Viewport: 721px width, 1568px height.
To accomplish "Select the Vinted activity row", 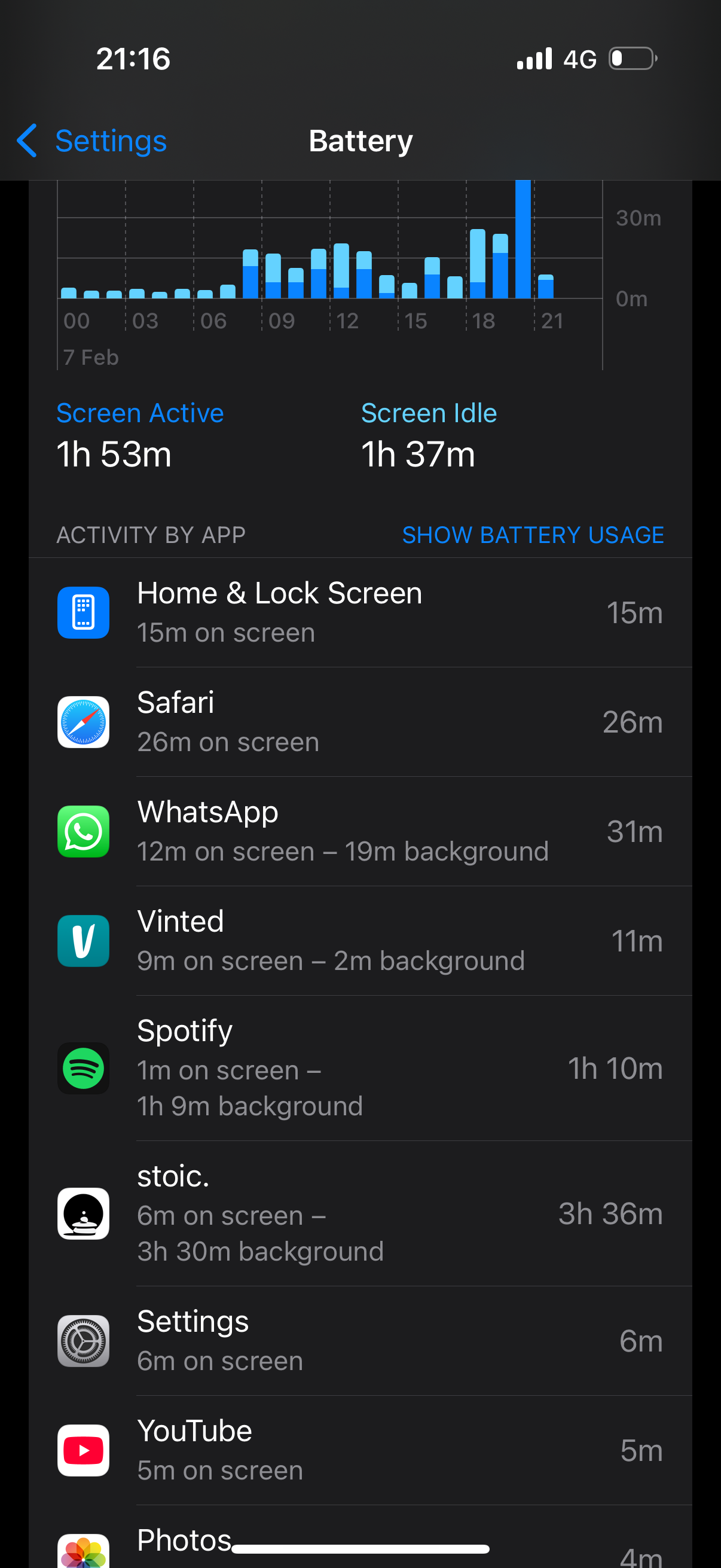I will click(x=360, y=941).
